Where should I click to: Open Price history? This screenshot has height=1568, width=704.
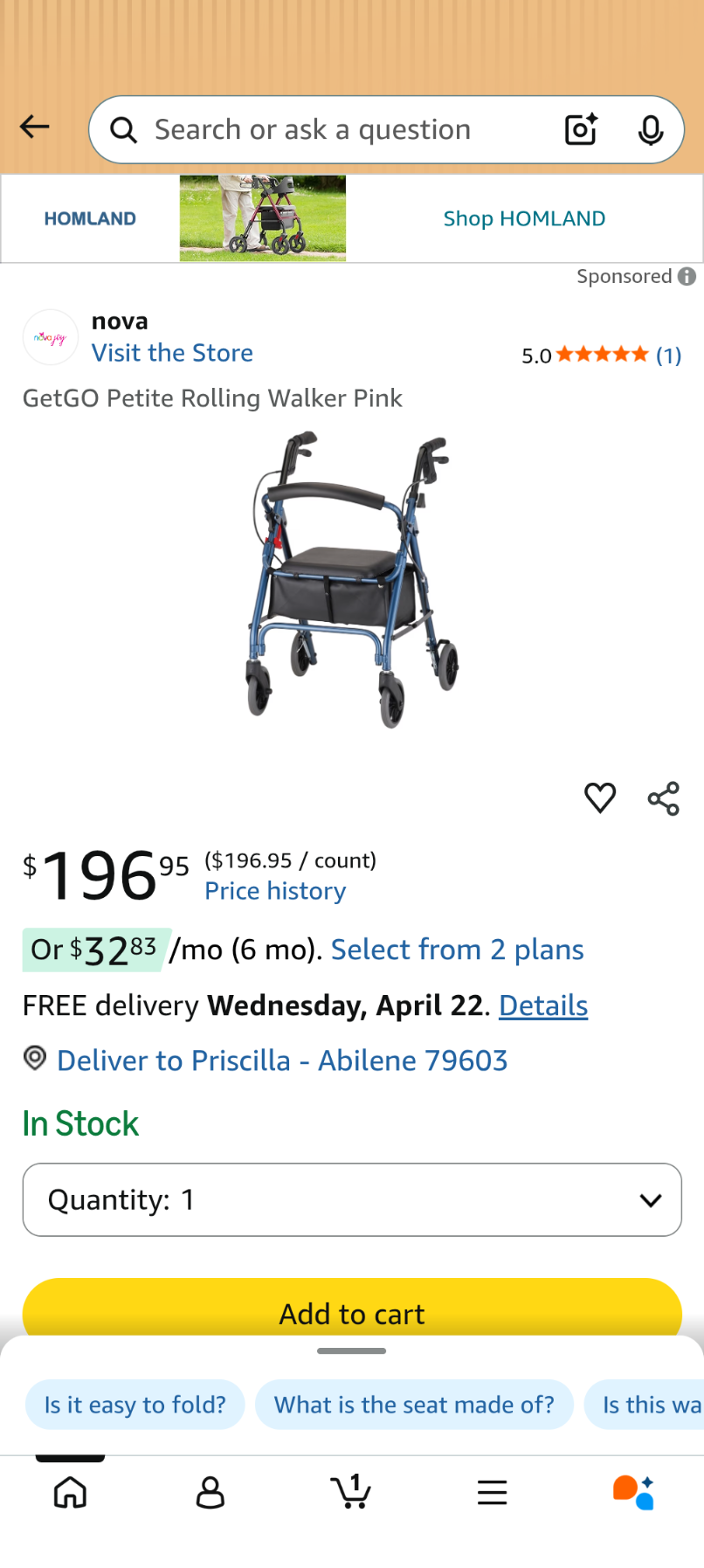click(x=275, y=891)
